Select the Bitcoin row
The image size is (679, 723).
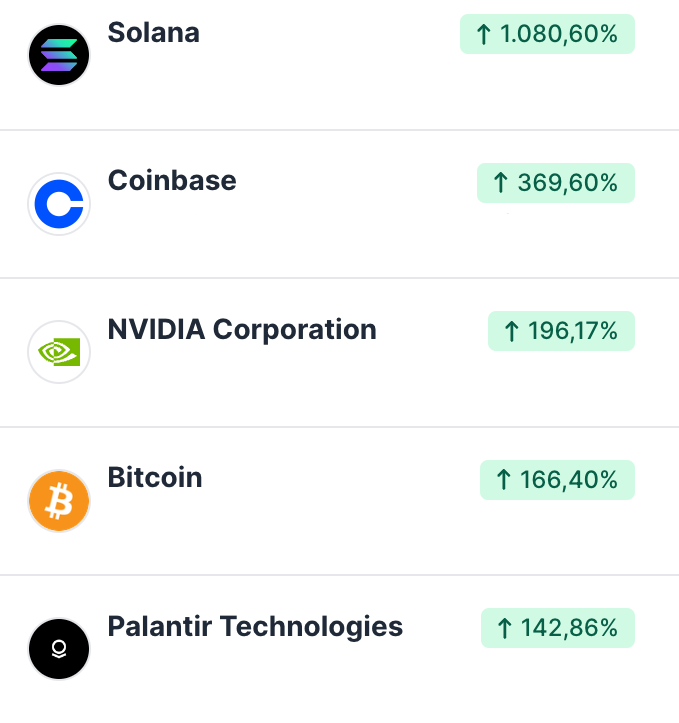point(155,477)
